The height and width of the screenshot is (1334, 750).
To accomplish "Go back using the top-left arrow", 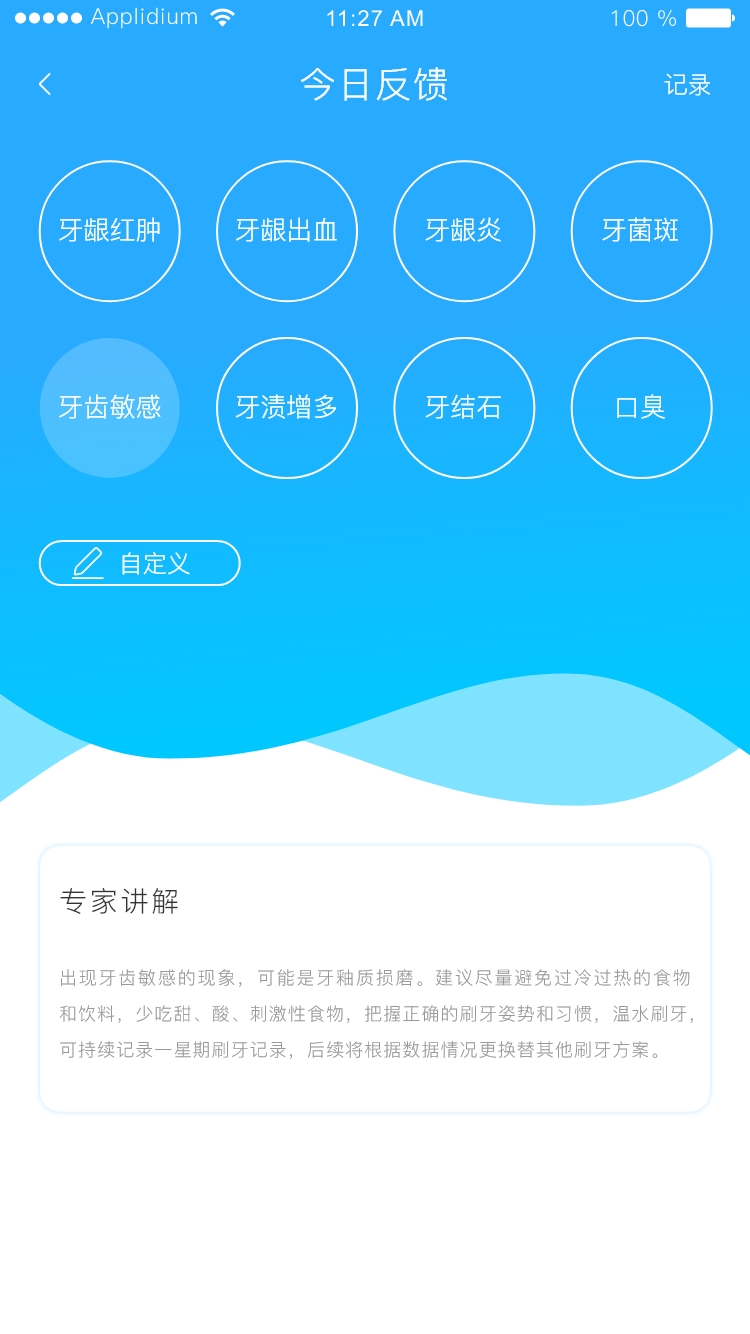I will tap(45, 85).
